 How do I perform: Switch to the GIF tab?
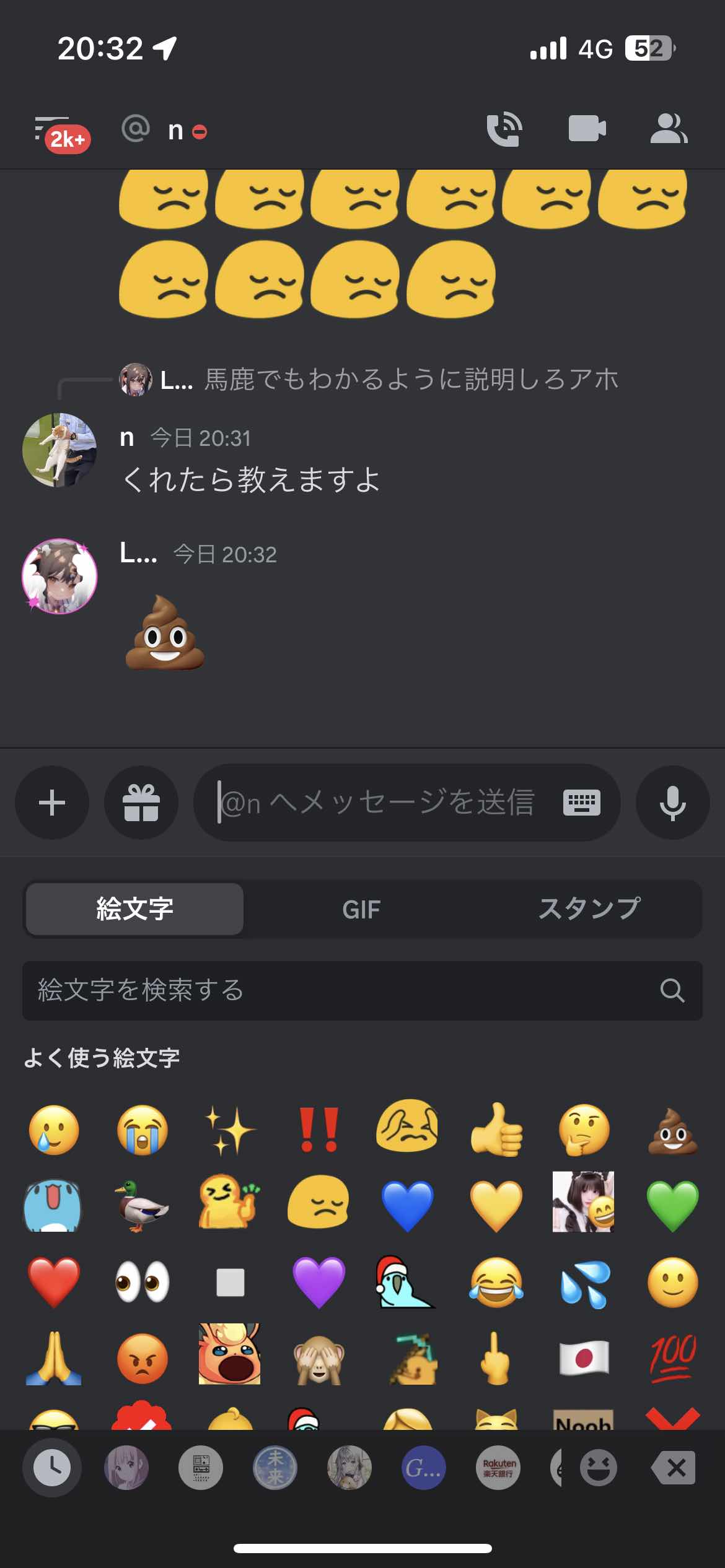(x=361, y=909)
